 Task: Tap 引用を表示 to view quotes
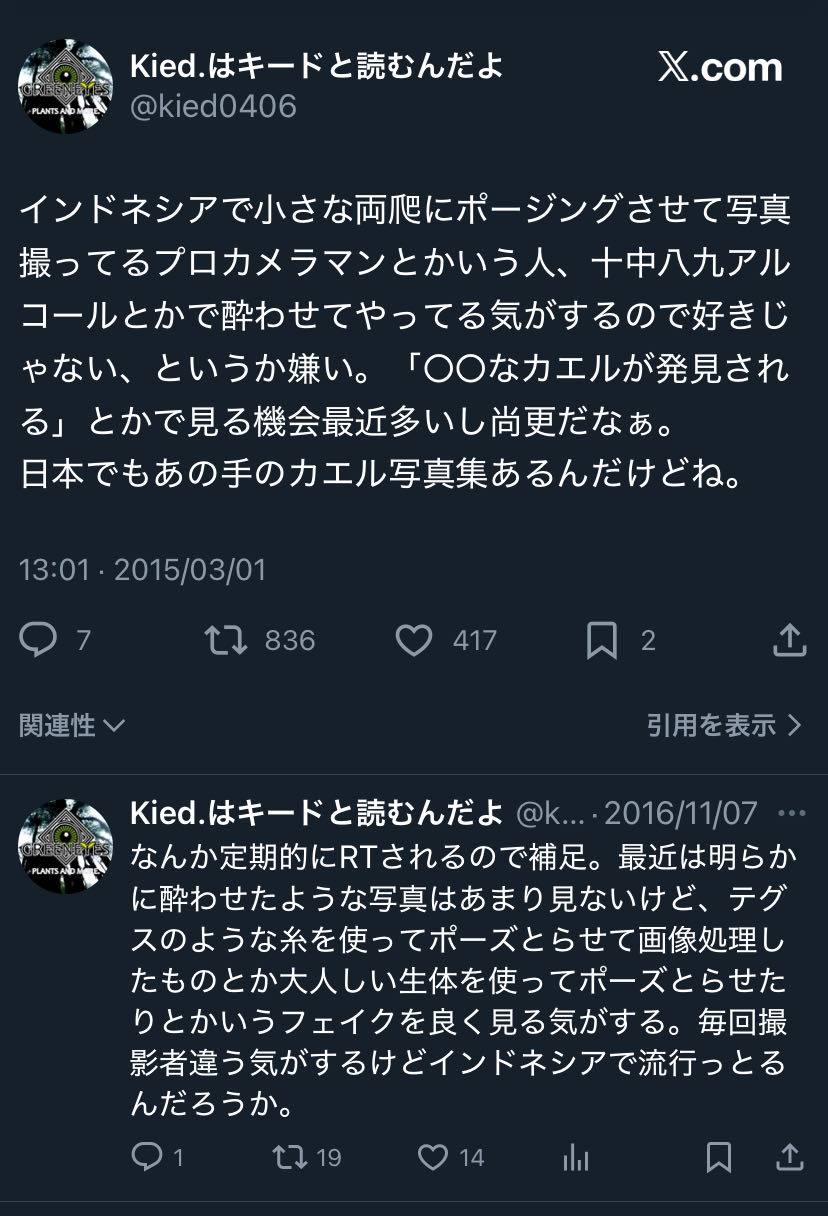[723, 725]
